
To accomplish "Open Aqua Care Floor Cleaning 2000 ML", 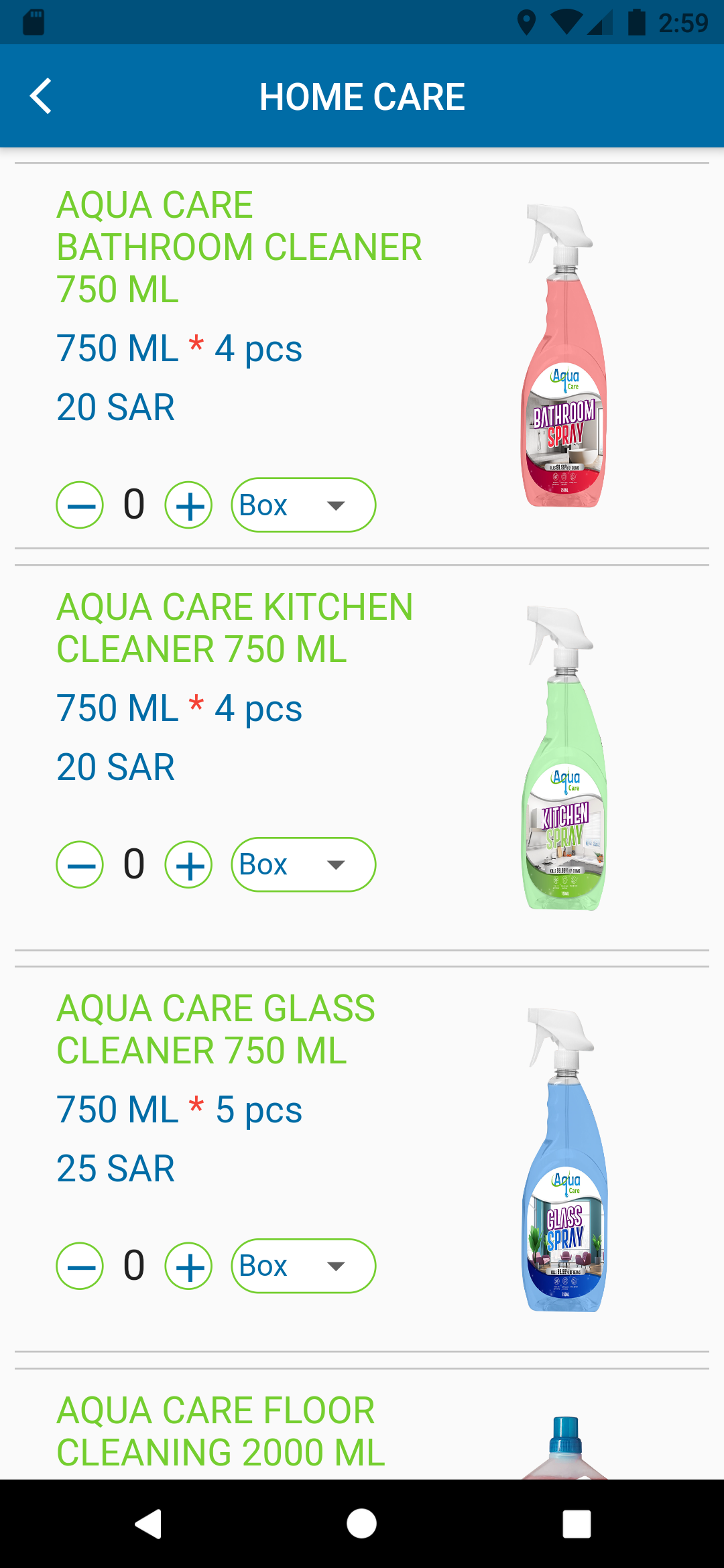I will 221,1431.
